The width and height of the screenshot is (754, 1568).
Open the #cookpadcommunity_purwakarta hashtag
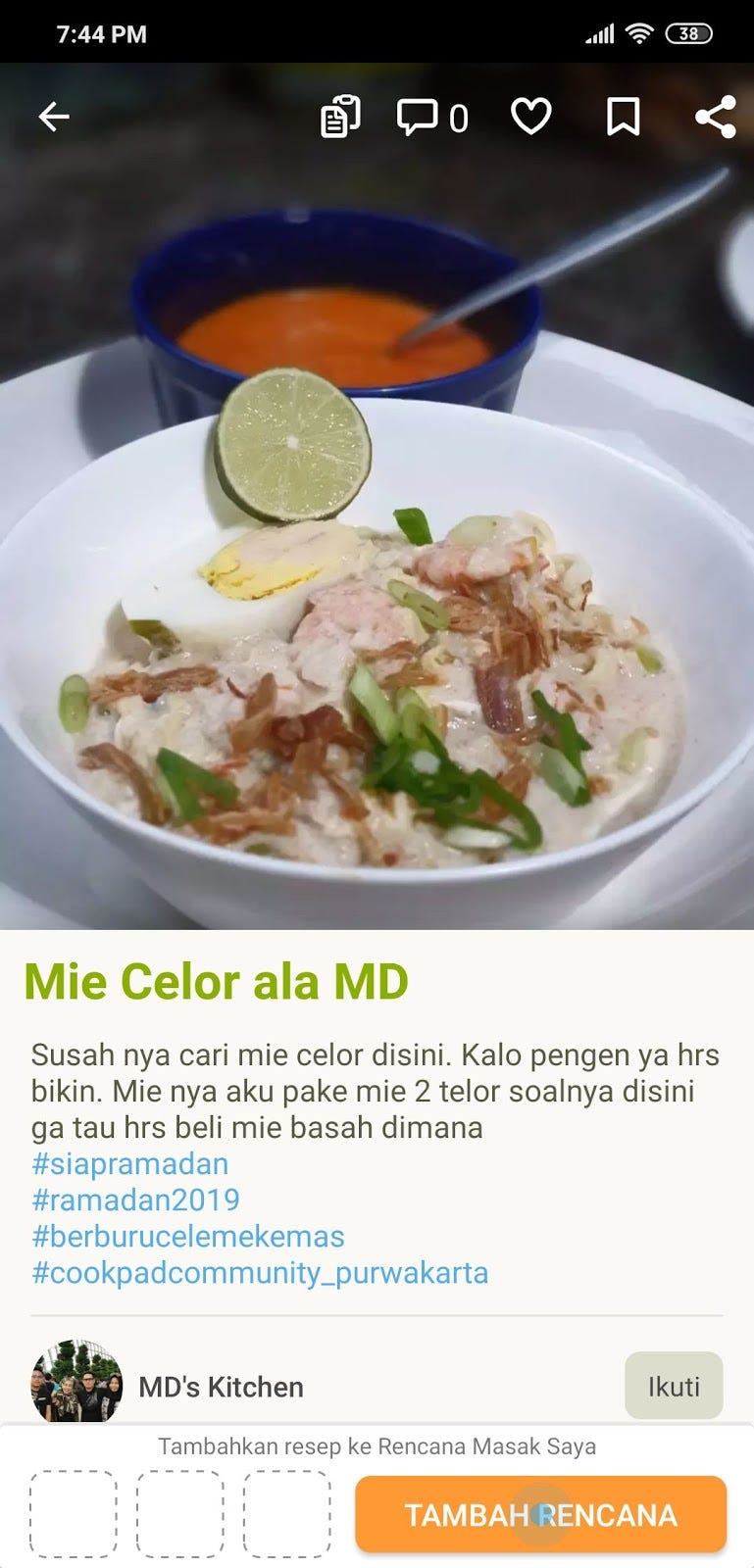pos(259,1273)
